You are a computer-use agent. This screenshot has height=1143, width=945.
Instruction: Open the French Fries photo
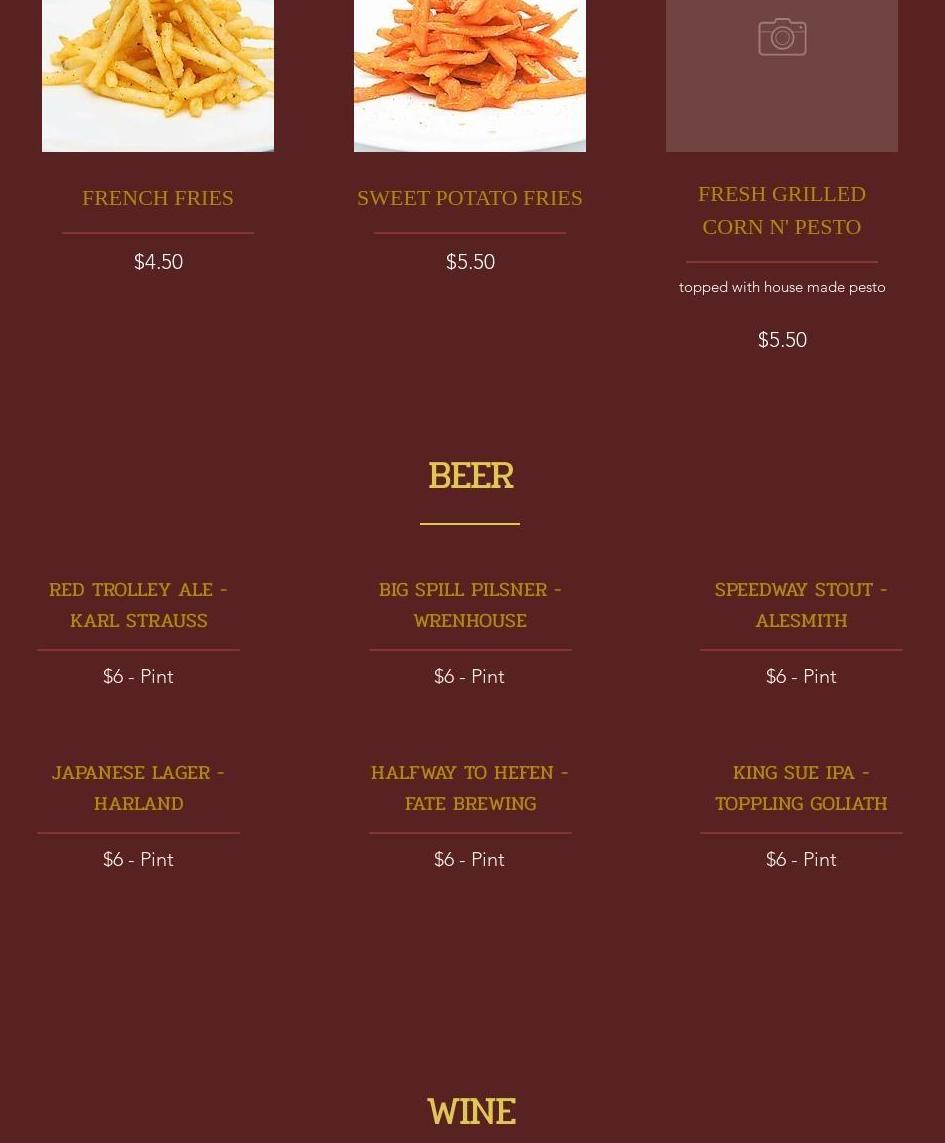click(158, 75)
